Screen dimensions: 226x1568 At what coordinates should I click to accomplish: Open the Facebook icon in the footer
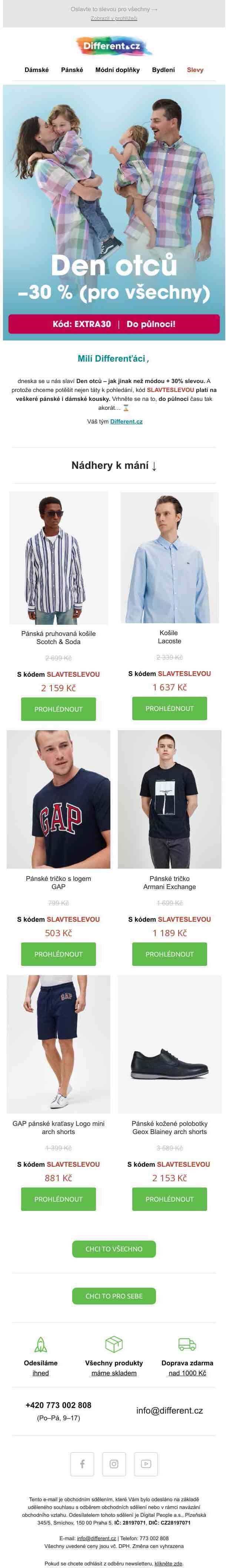pyautogui.click(x=82, y=1464)
